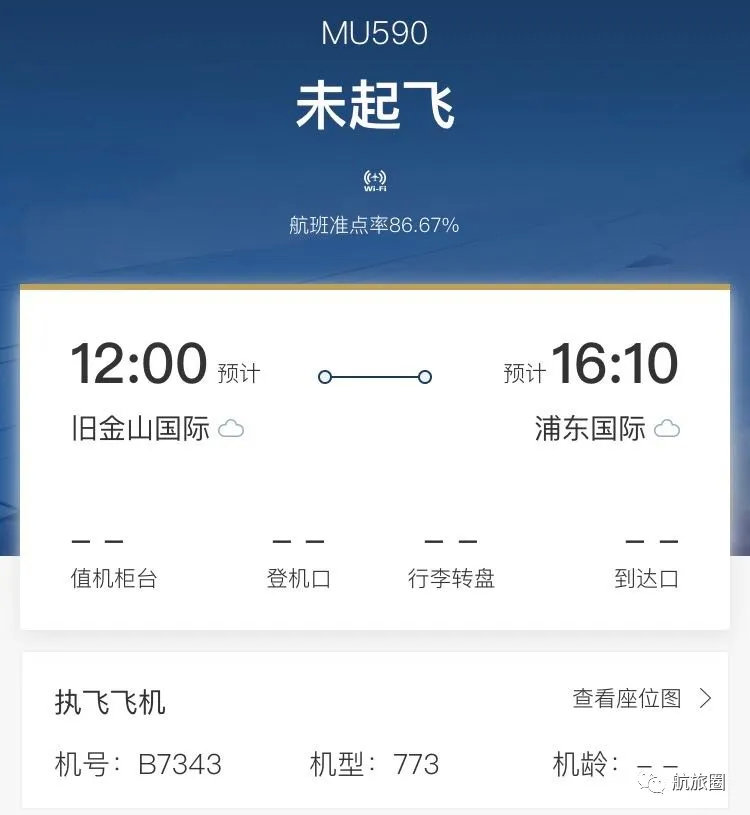Open the seat map via 查看座位图
This screenshot has height=815, width=750.
[x=640, y=698]
